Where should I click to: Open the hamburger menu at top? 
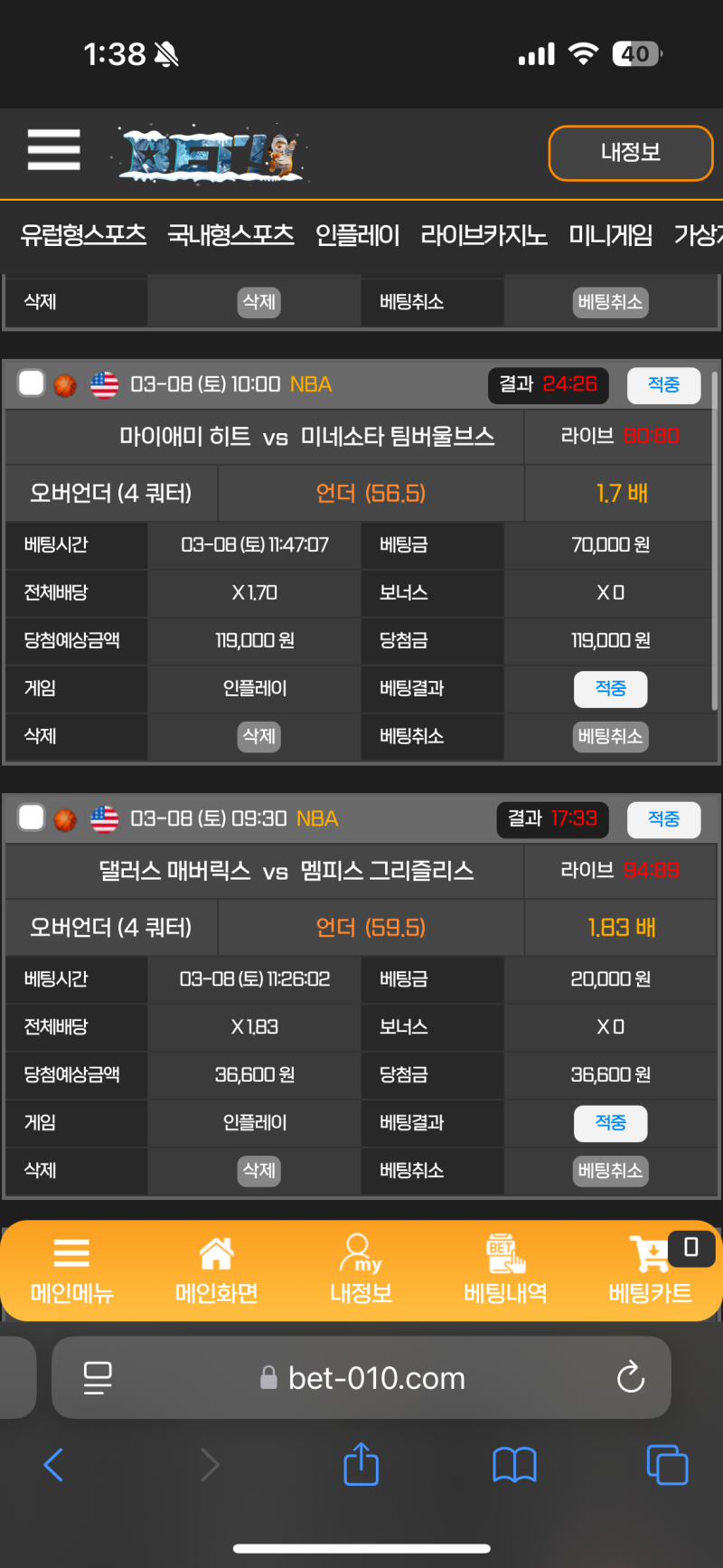point(53,149)
